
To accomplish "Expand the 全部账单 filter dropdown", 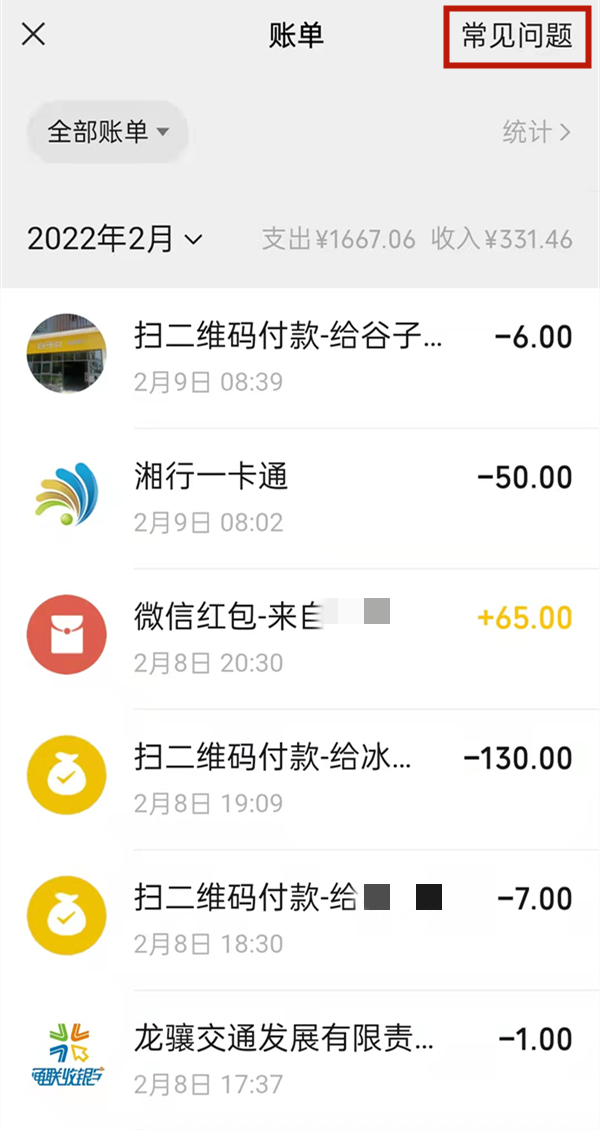I will (x=108, y=132).
